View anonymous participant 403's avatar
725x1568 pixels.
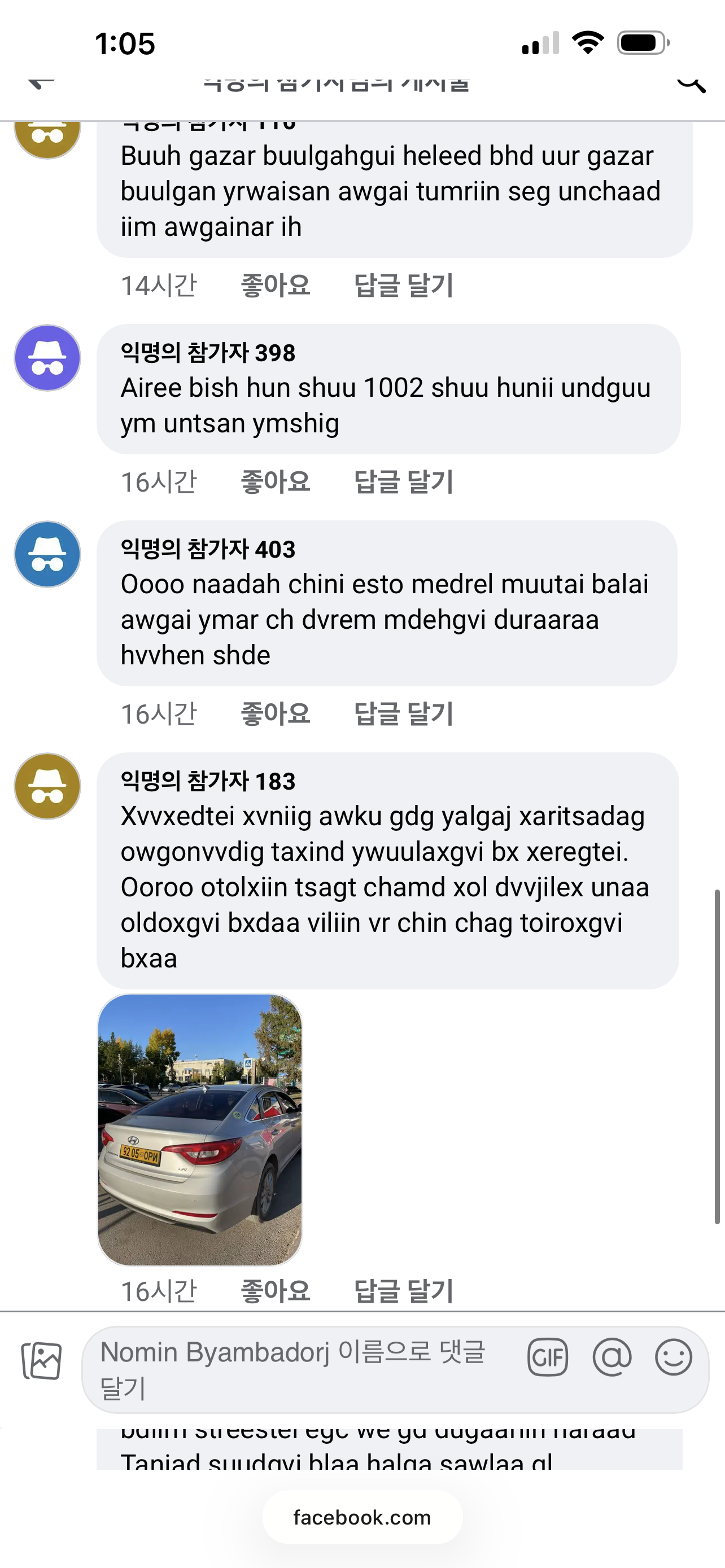coord(47,554)
